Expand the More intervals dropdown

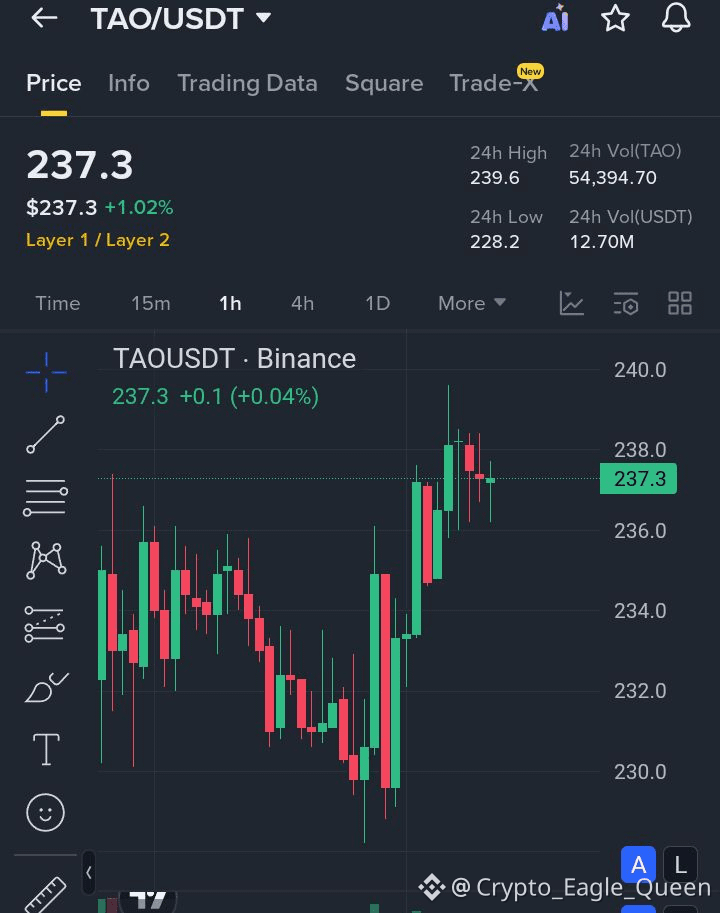click(x=472, y=303)
